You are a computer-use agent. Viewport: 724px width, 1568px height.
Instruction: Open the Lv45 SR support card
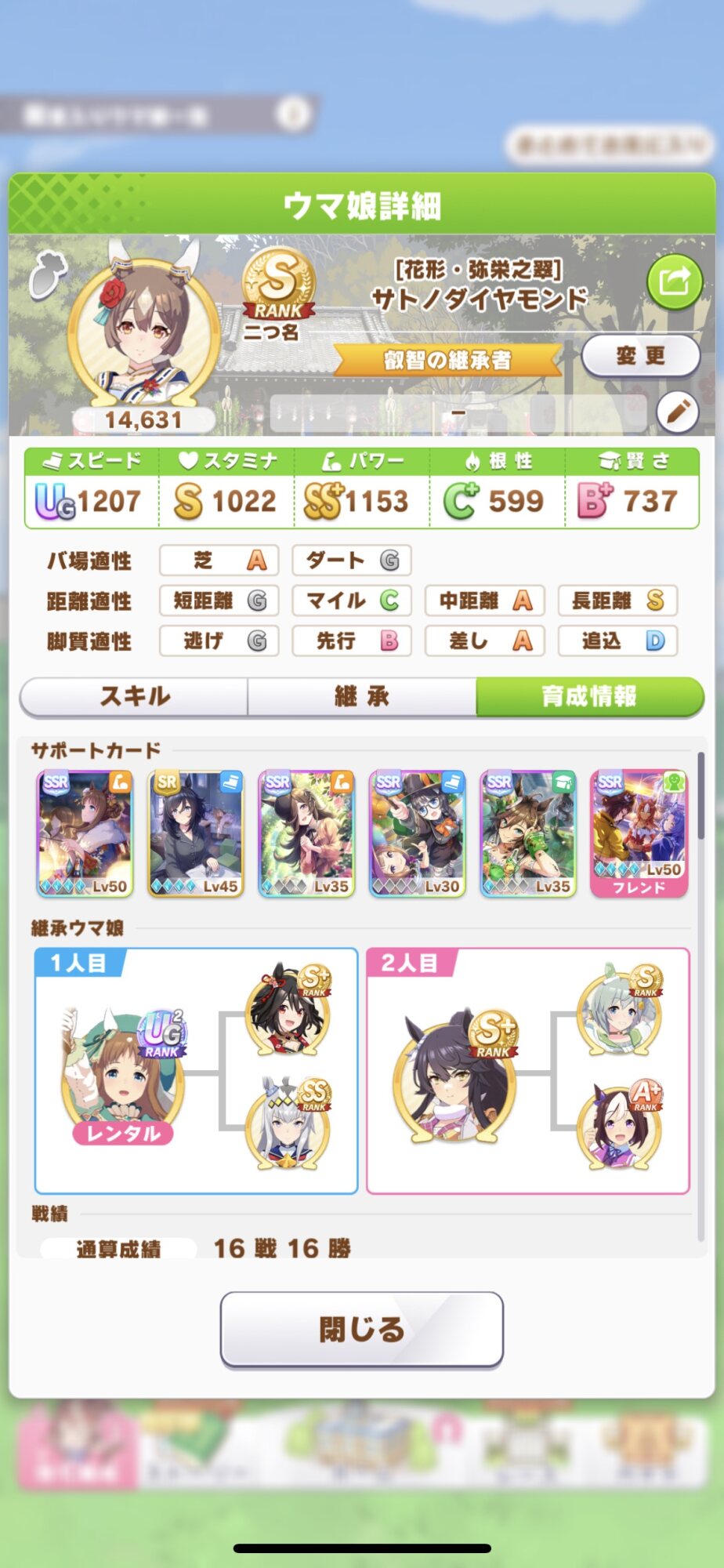(196, 833)
